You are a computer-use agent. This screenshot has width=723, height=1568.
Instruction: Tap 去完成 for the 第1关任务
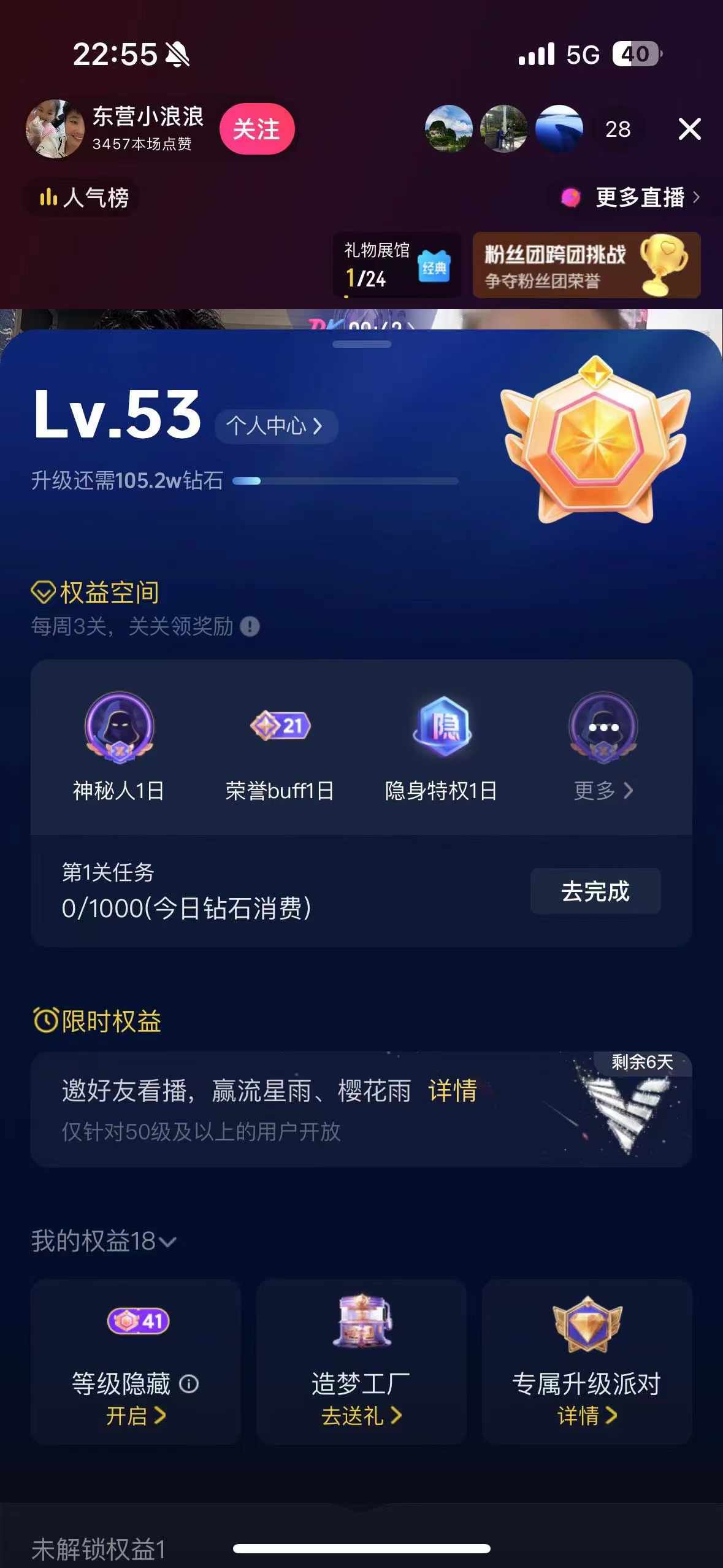(595, 891)
